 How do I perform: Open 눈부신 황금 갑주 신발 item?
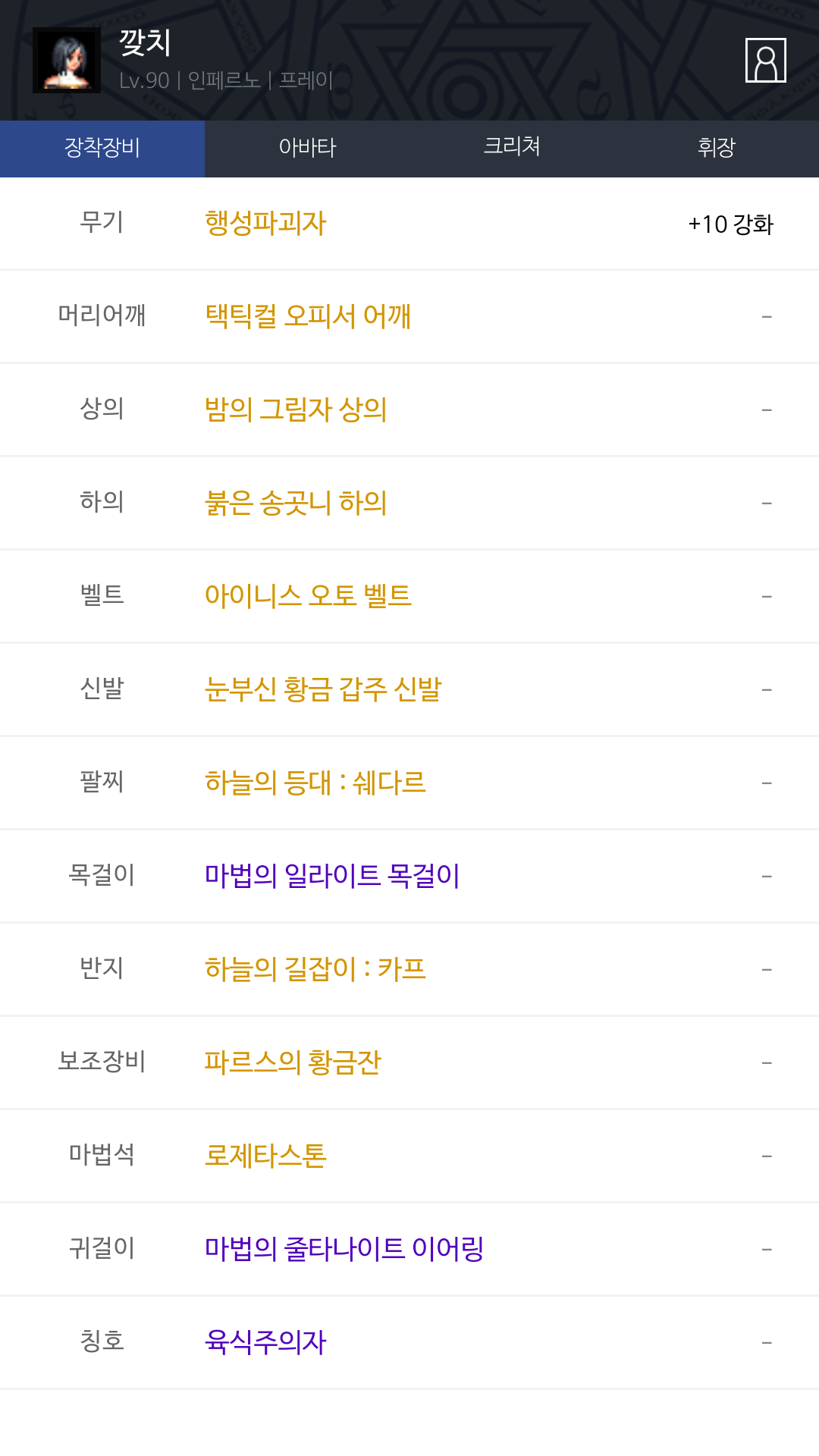(x=323, y=689)
